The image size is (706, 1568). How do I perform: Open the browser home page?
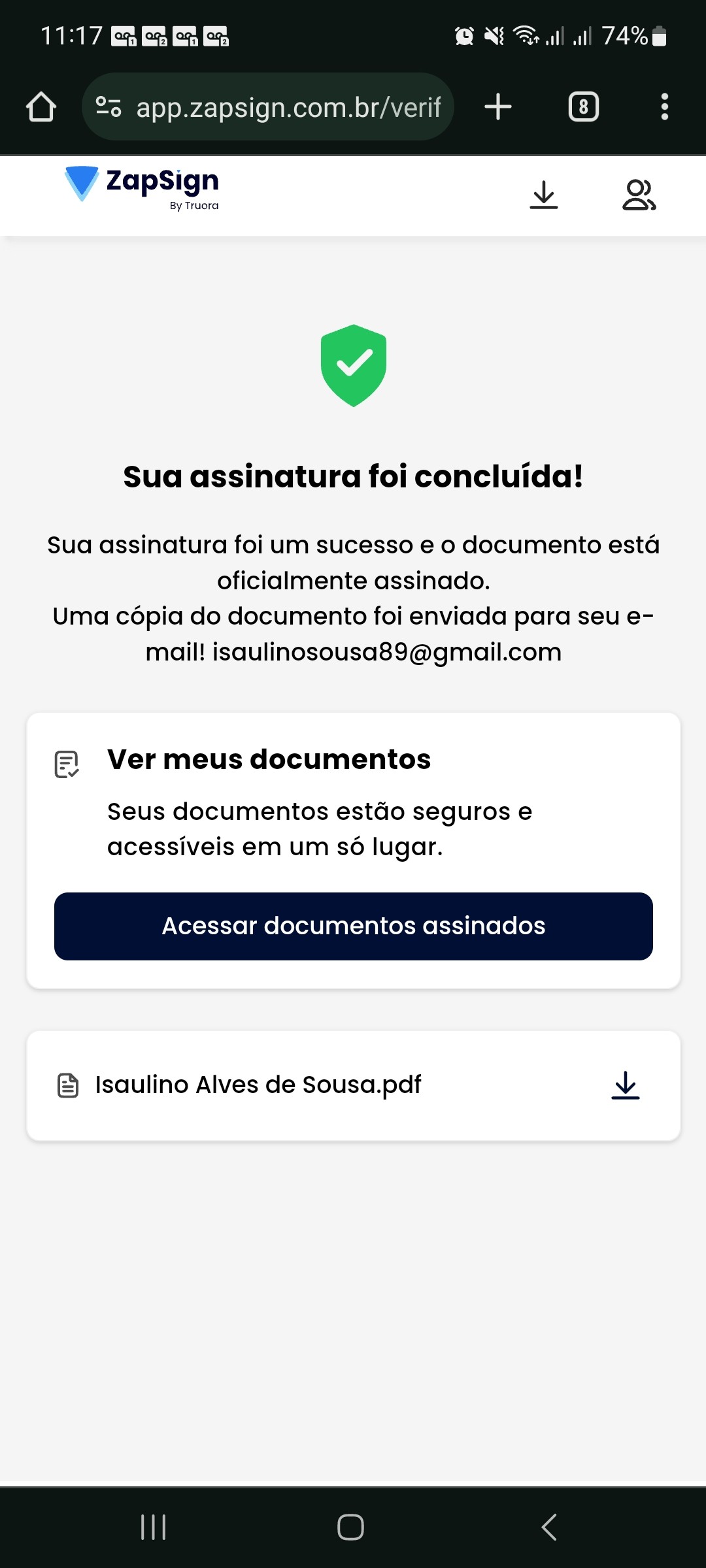tap(41, 107)
